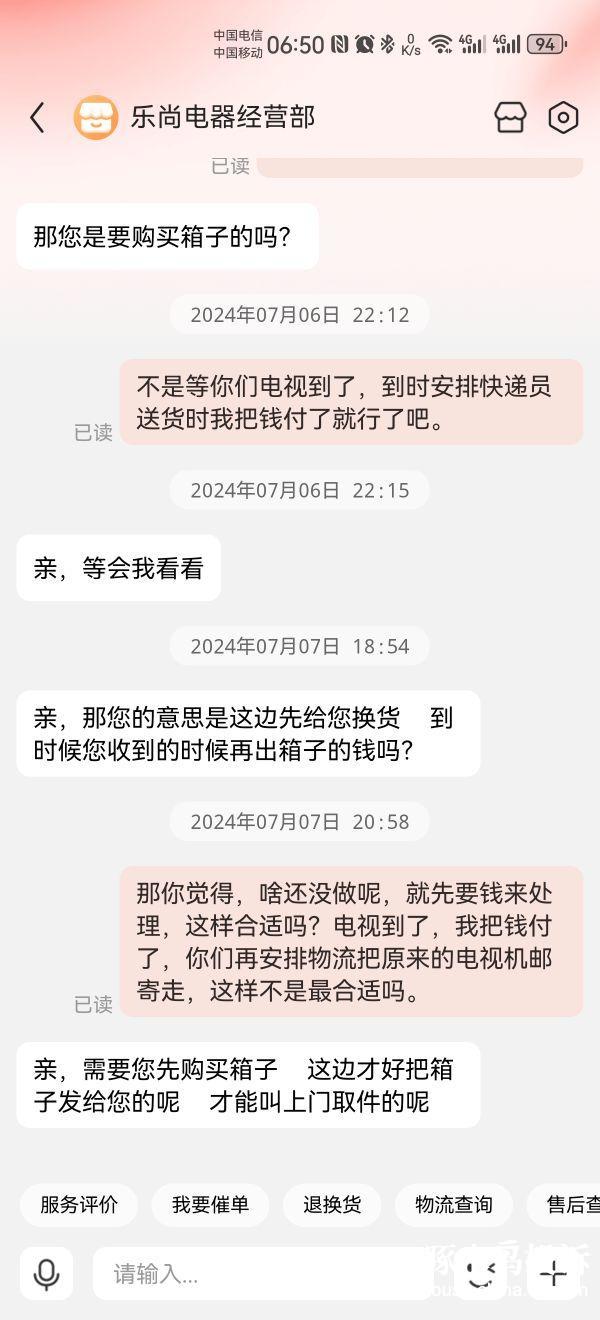Open 物流查询 shortcut
This screenshot has height=1320, width=600.
coord(454,1205)
